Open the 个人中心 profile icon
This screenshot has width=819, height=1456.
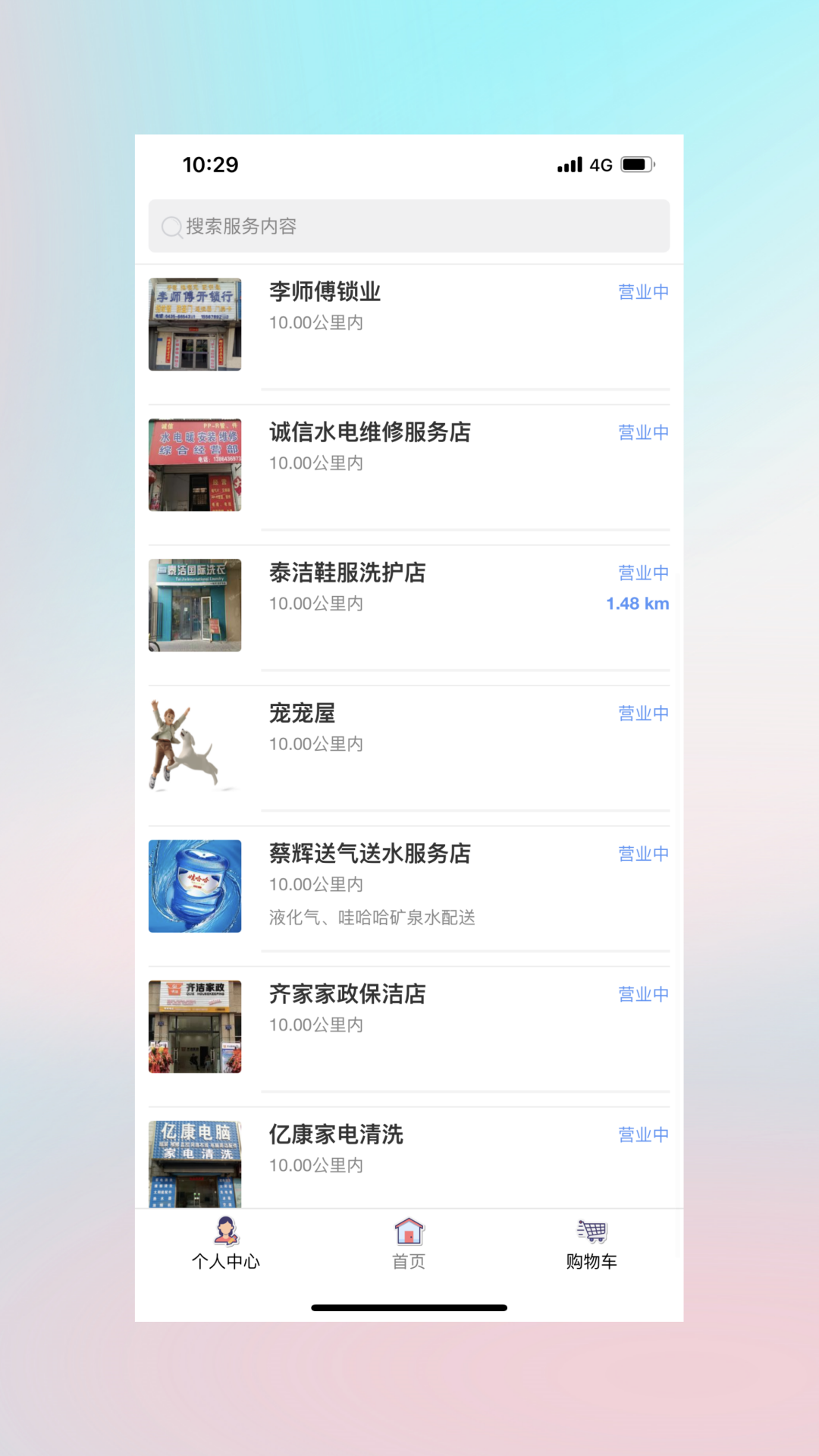pyautogui.click(x=226, y=1230)
